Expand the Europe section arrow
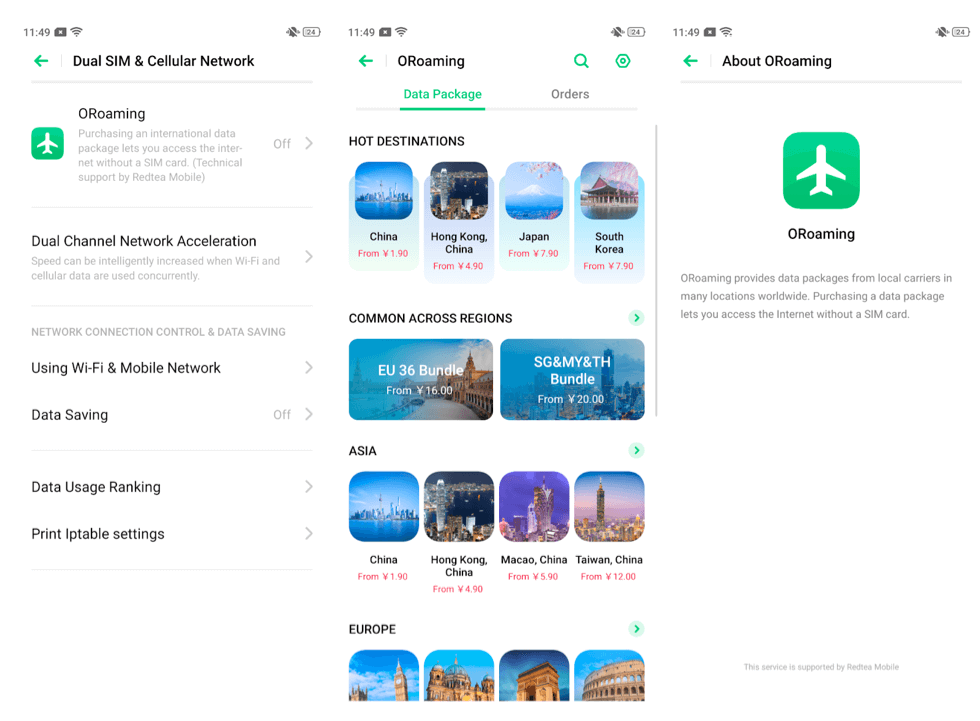980x721 pixels. tap(636, 629)
